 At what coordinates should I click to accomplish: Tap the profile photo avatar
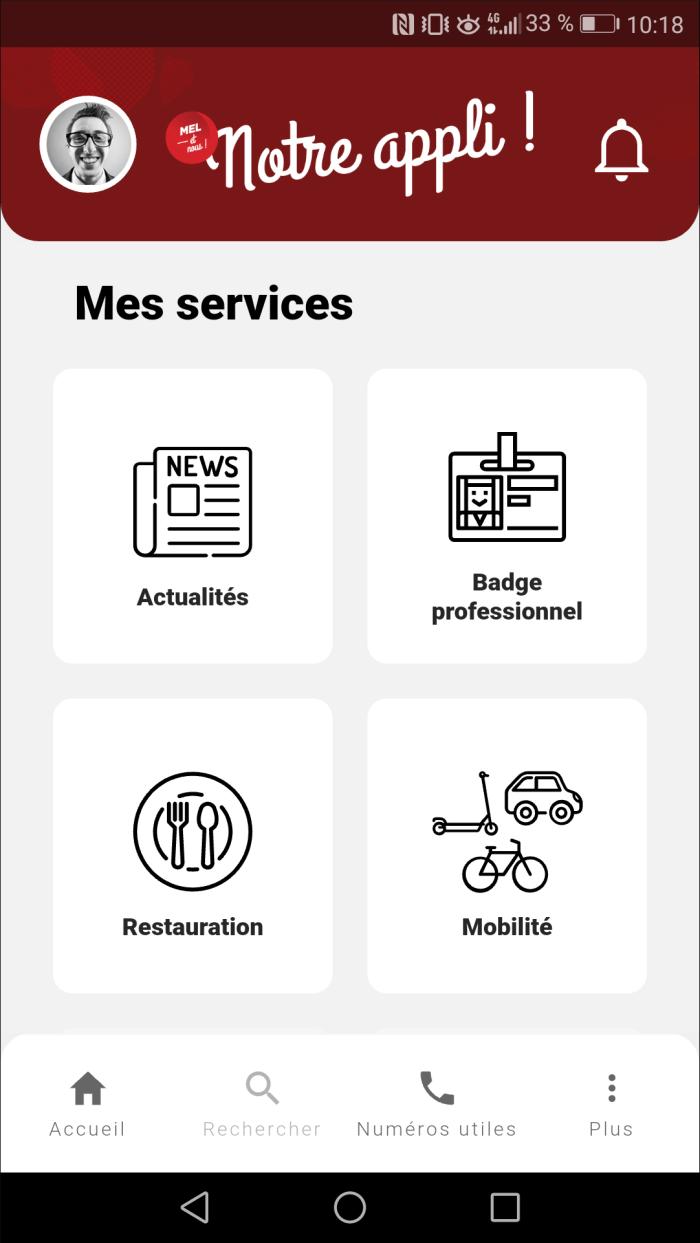[x=88, y=144]
